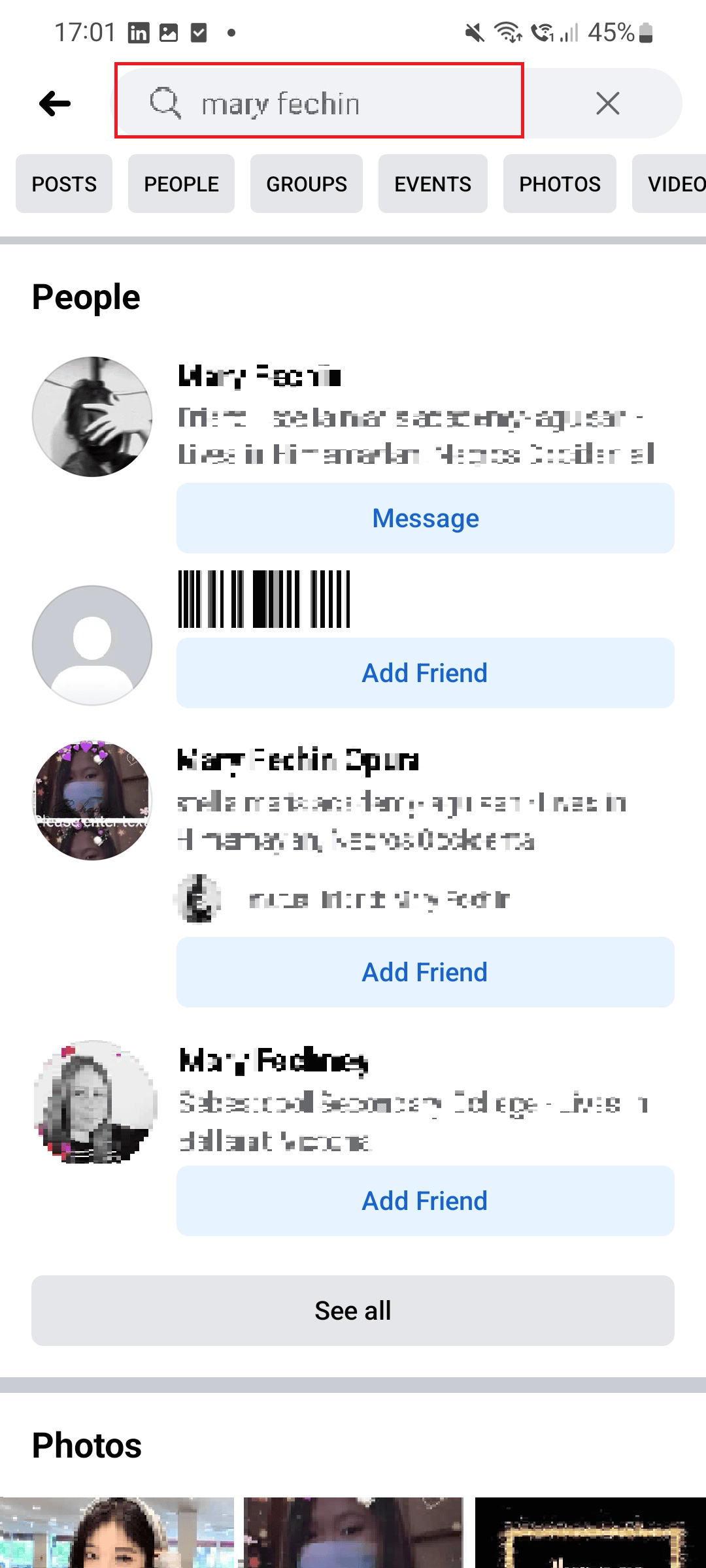Filter results by Posts
Viewport: 706px width, 1568px height.
click(x=64, y=184)
